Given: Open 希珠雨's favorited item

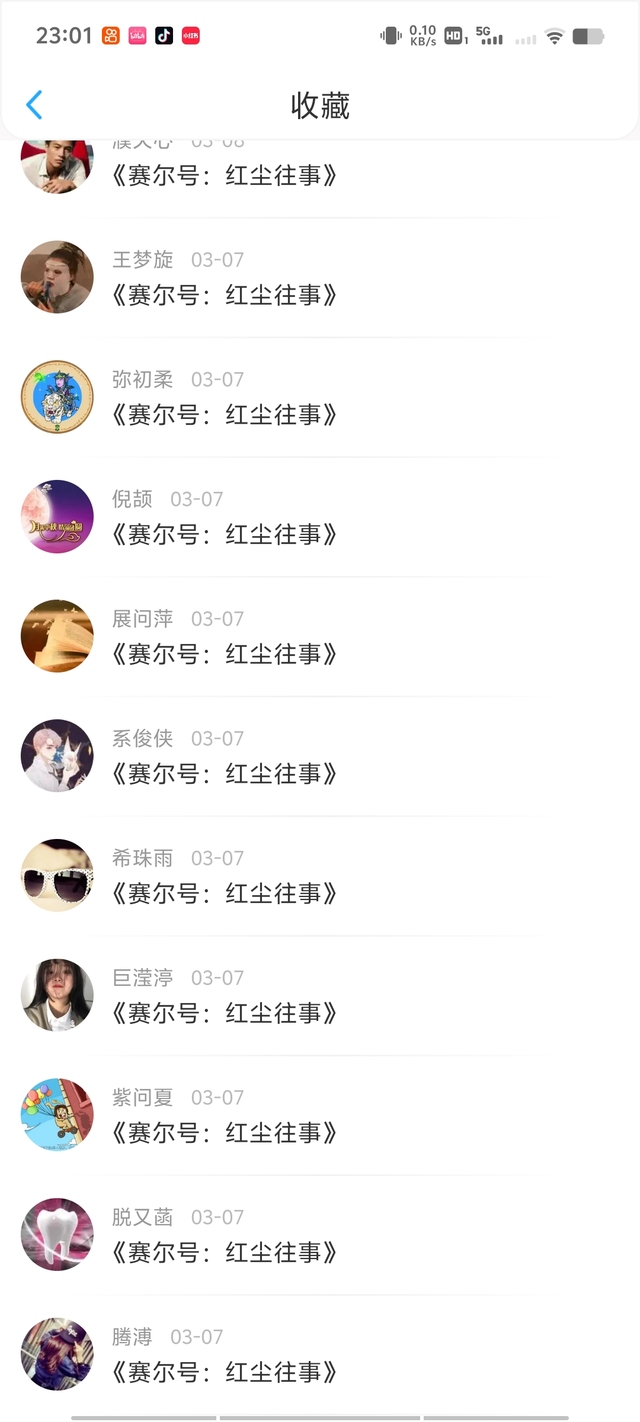Looking at the screenshot, I should pos(224,893).
